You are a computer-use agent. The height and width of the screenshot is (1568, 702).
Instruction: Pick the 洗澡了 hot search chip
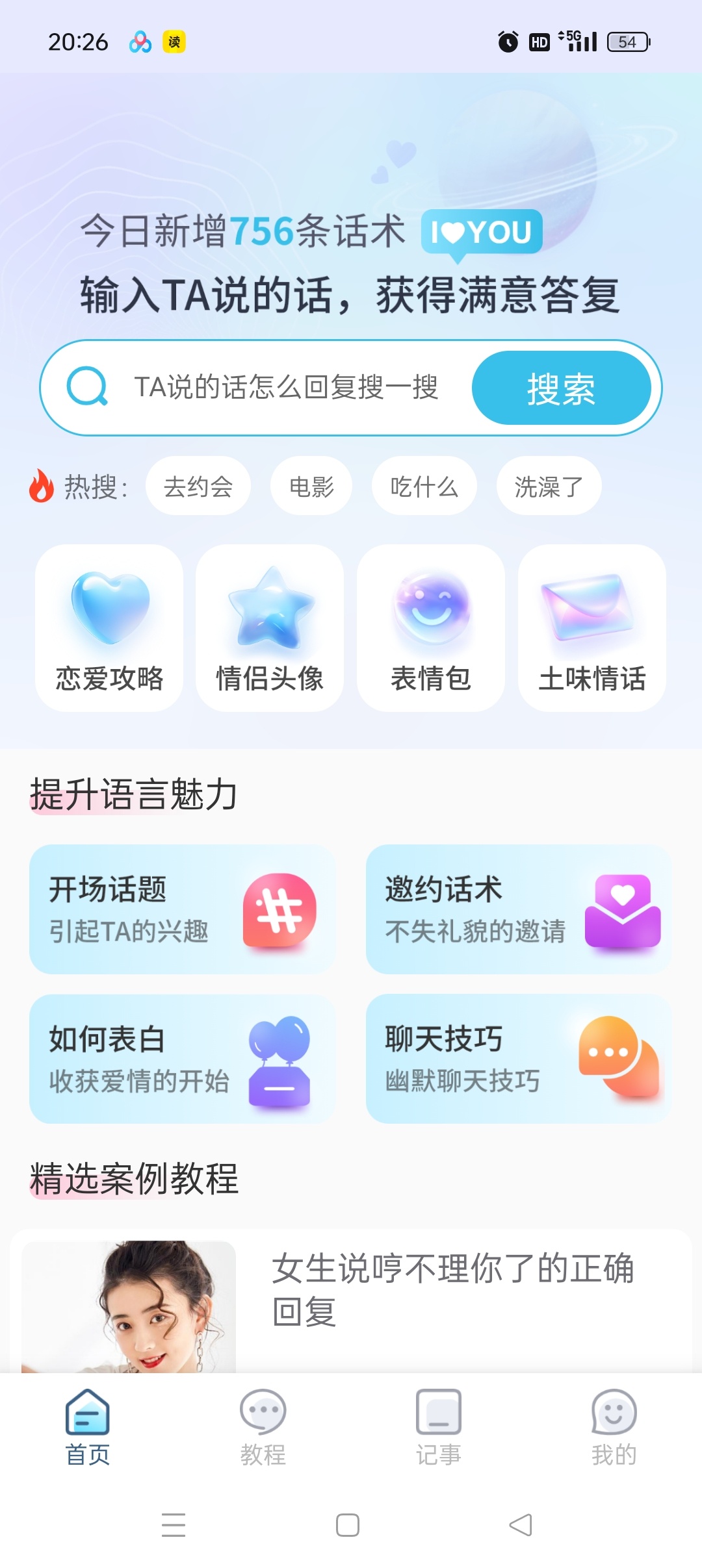pyautogui.click(x=549, y=487)
